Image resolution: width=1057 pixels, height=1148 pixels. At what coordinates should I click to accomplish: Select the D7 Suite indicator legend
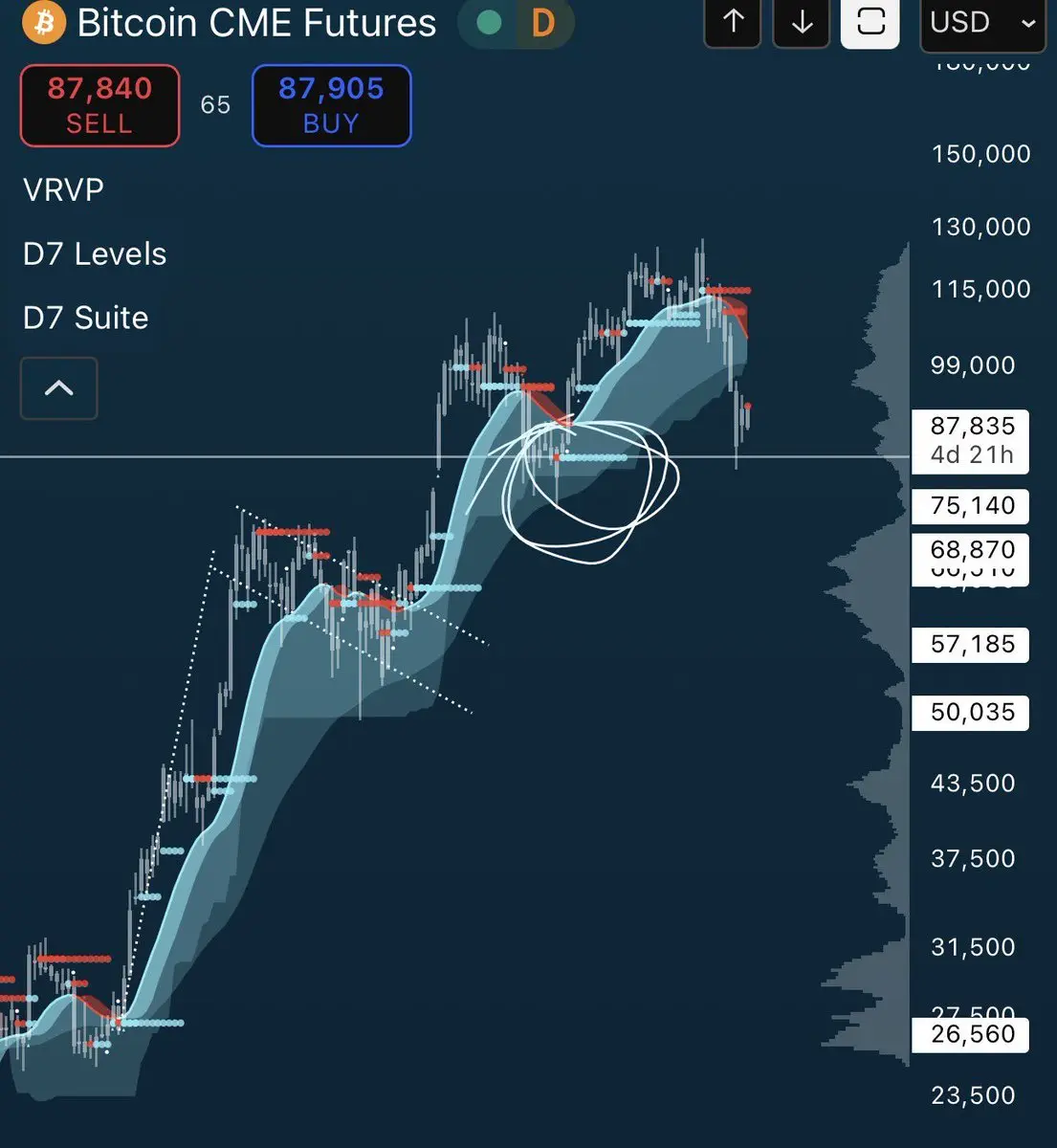[x=85, y=318]
